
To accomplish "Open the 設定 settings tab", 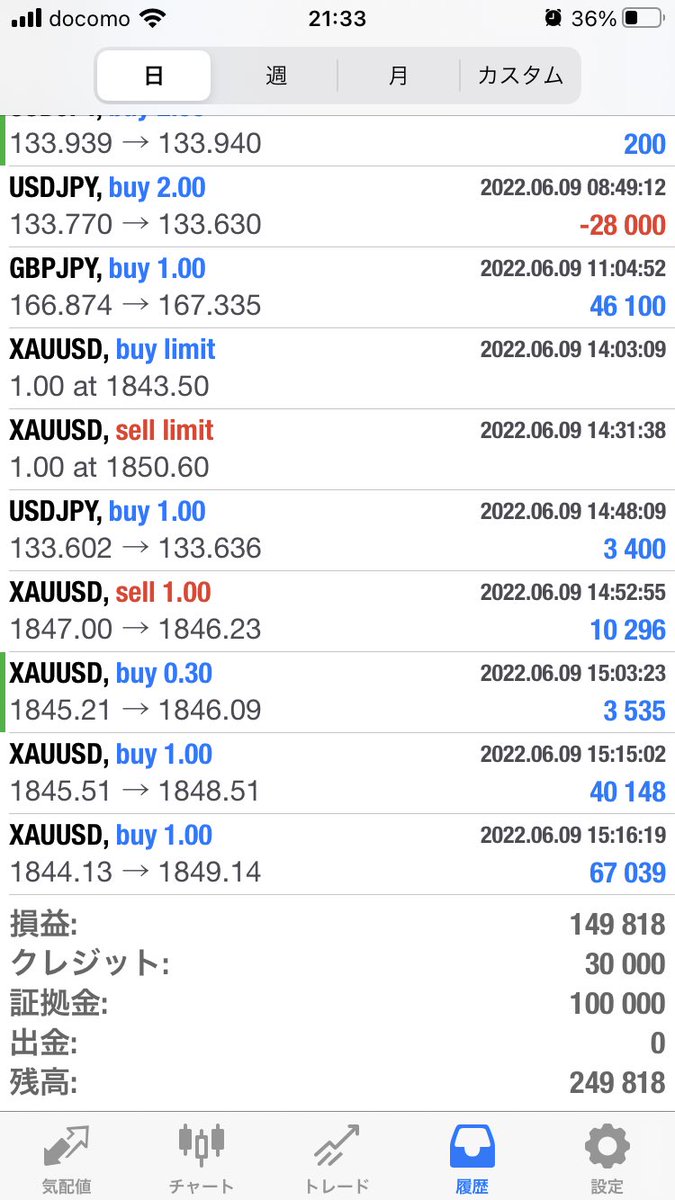I will coord(607,1158).
